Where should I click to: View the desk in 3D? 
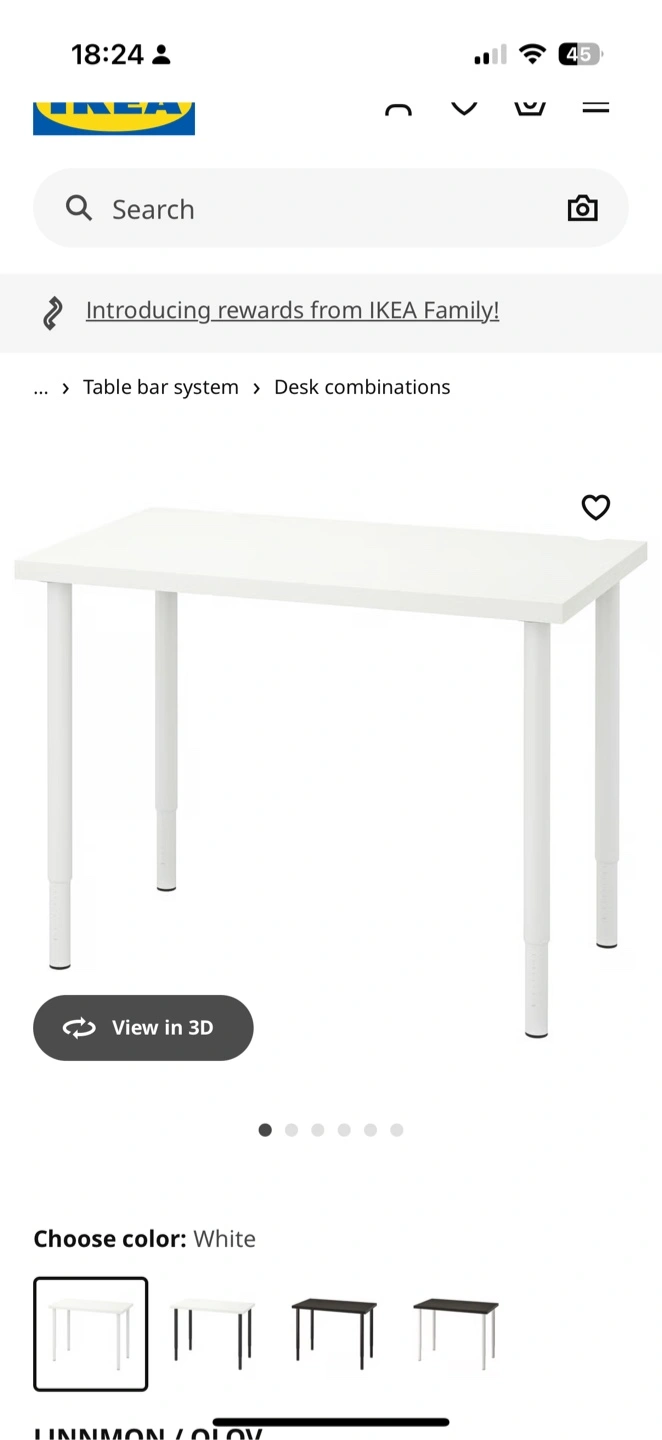[x=143, y=1027]
